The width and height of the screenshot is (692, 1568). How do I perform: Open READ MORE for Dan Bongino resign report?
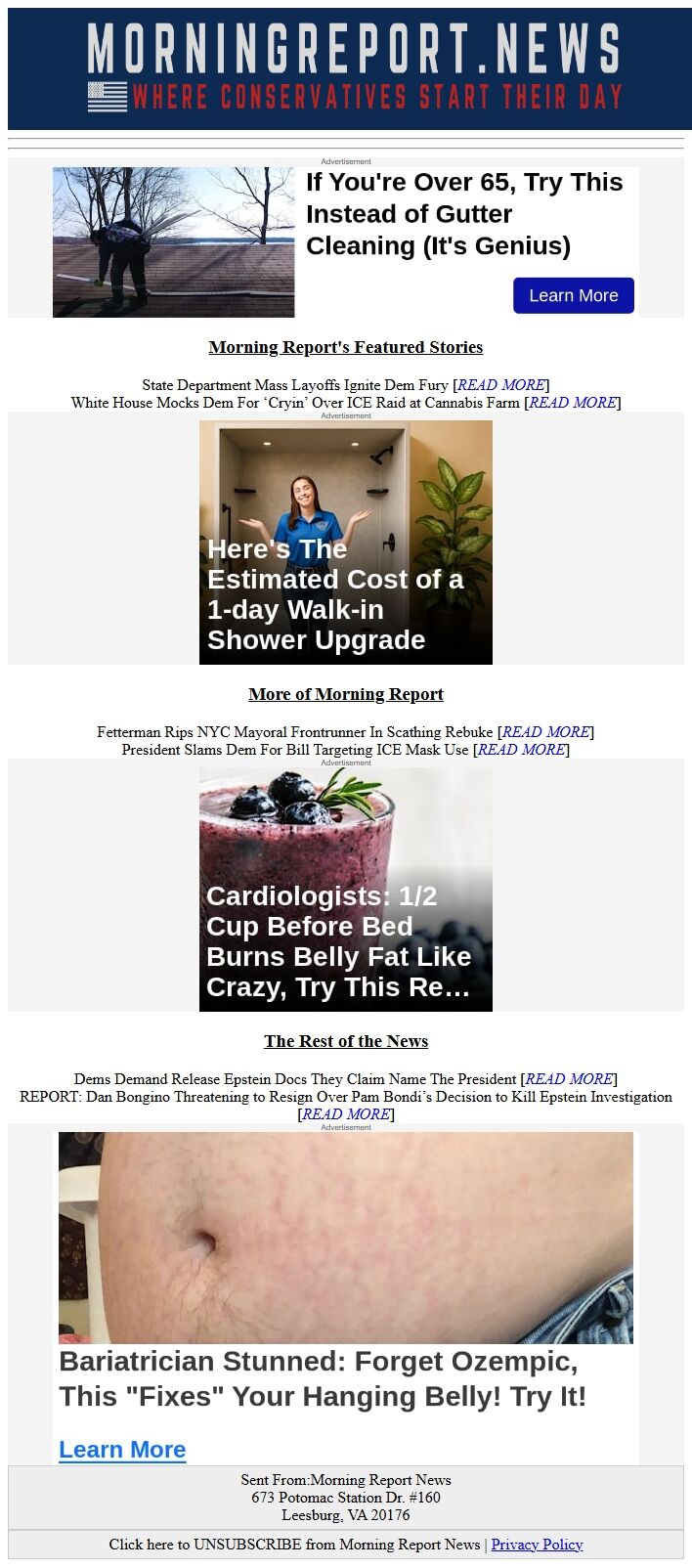(345, 1114)
